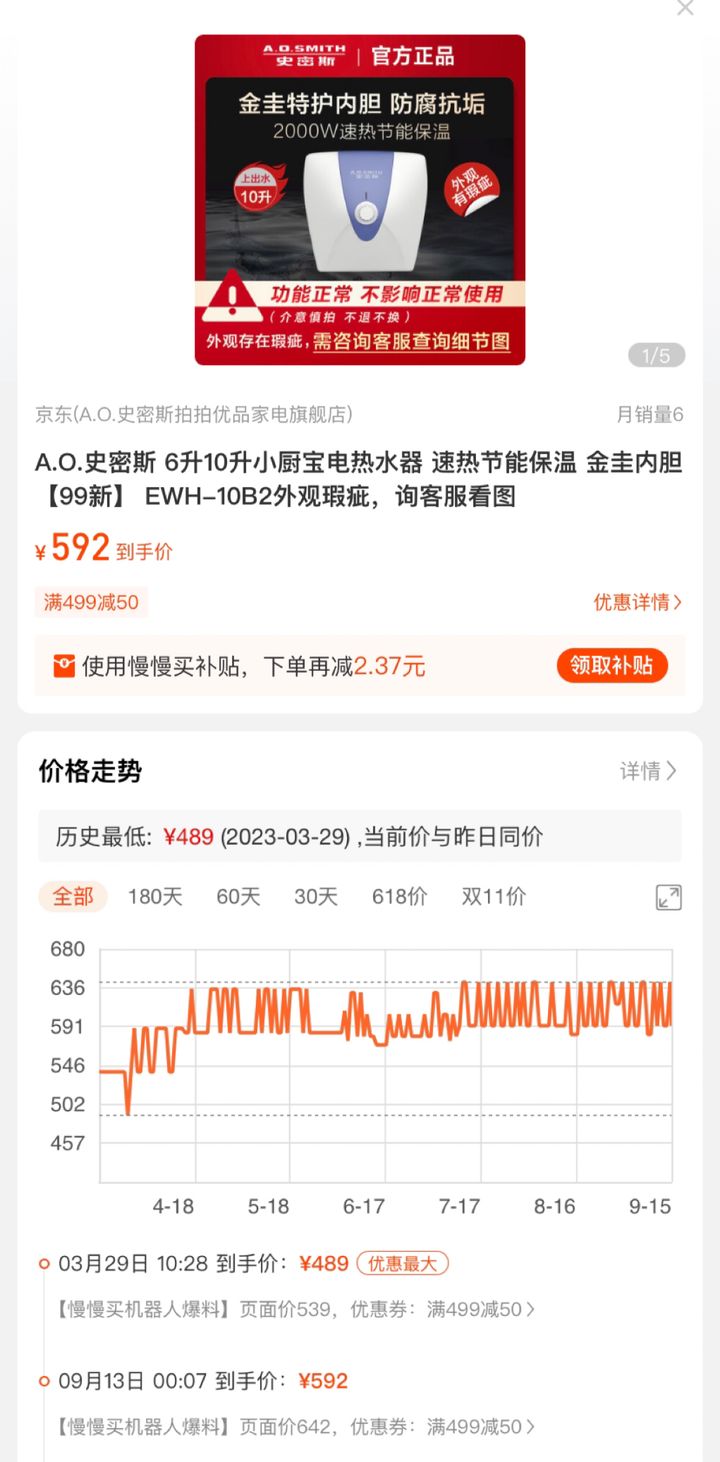View the 30天 price history tab
720x1462 pixels.
point(314,897)
